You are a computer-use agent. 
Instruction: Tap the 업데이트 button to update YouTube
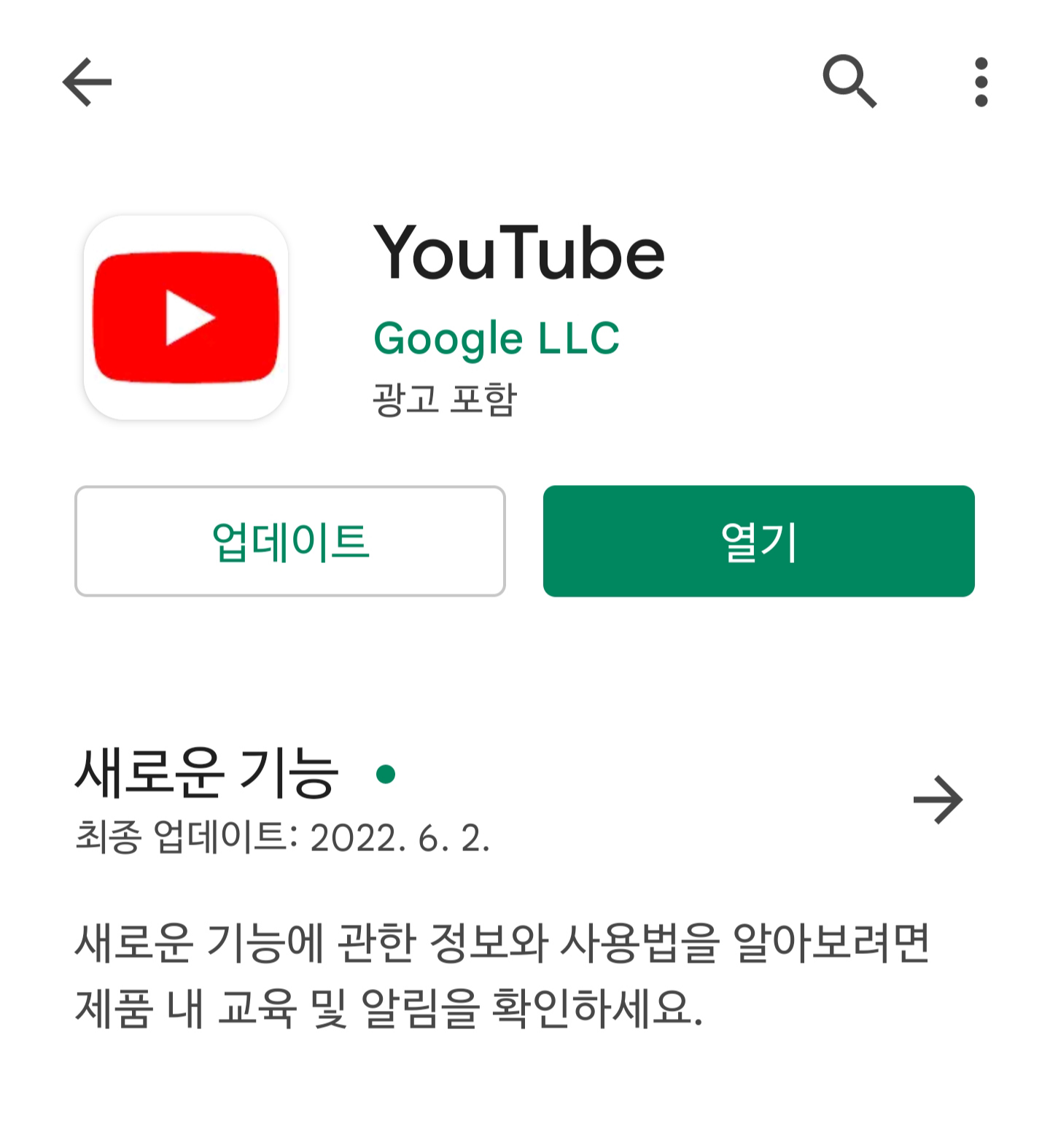pyautogui.click(x=290, y=541)
